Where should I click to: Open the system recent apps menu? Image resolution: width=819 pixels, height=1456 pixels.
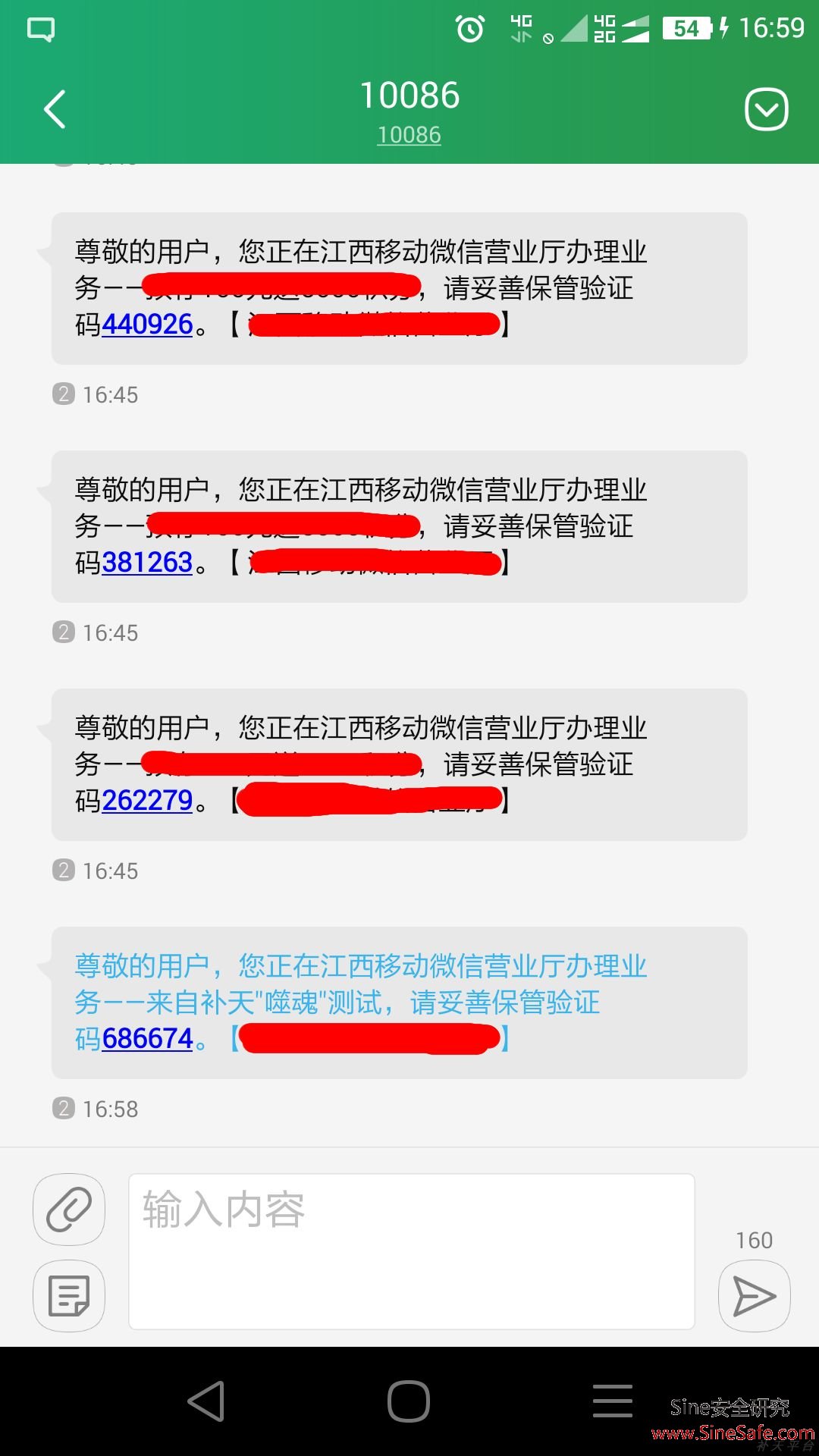point(612,1401)
